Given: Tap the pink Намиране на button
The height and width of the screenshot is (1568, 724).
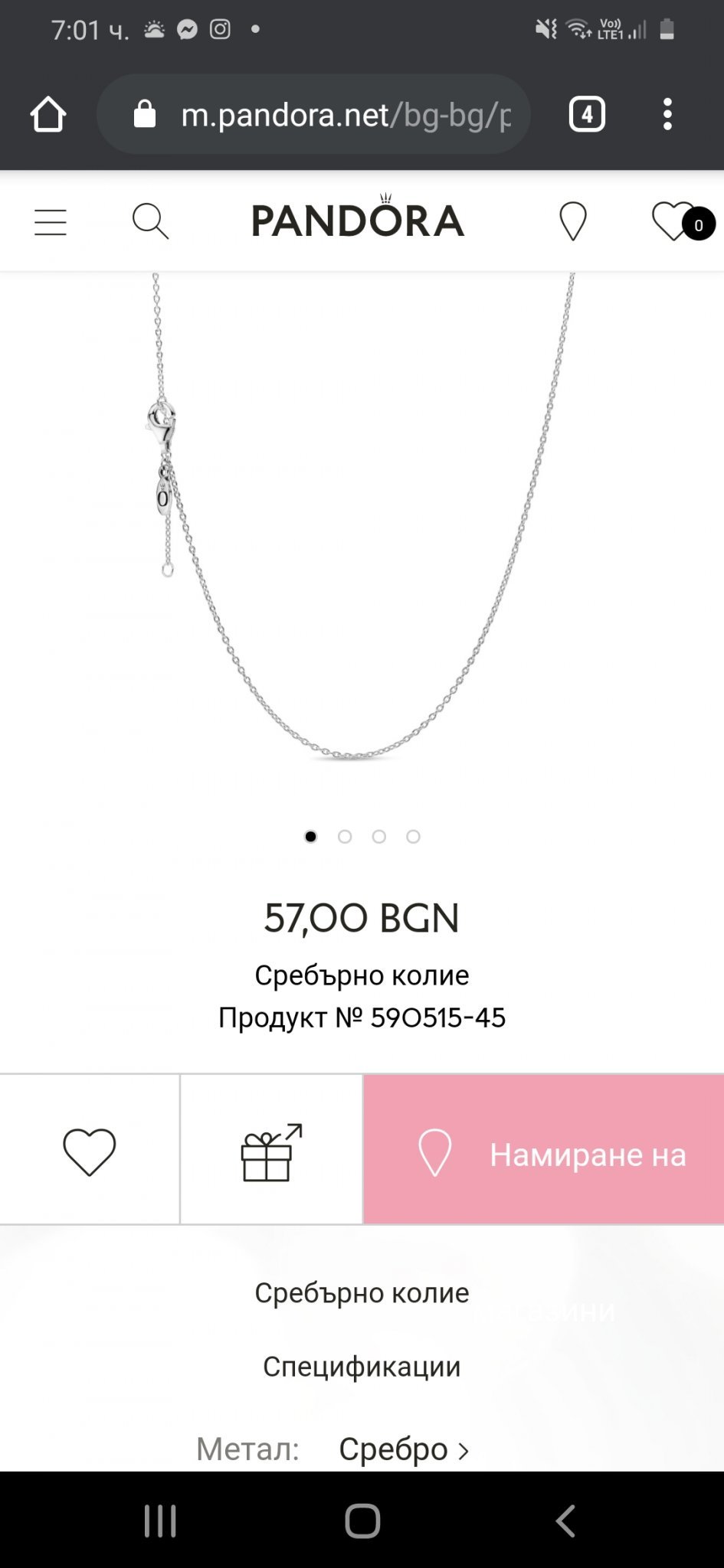Looking at the screenshot, I should click(544, 1151).
